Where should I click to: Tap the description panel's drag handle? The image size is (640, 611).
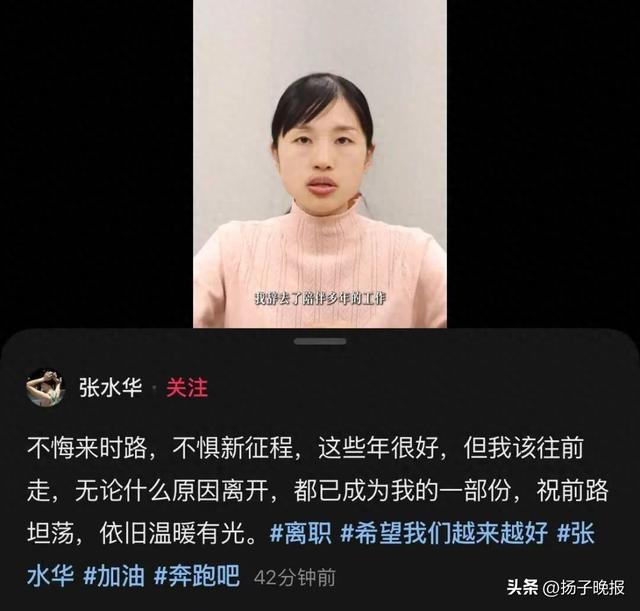point(320,341)
